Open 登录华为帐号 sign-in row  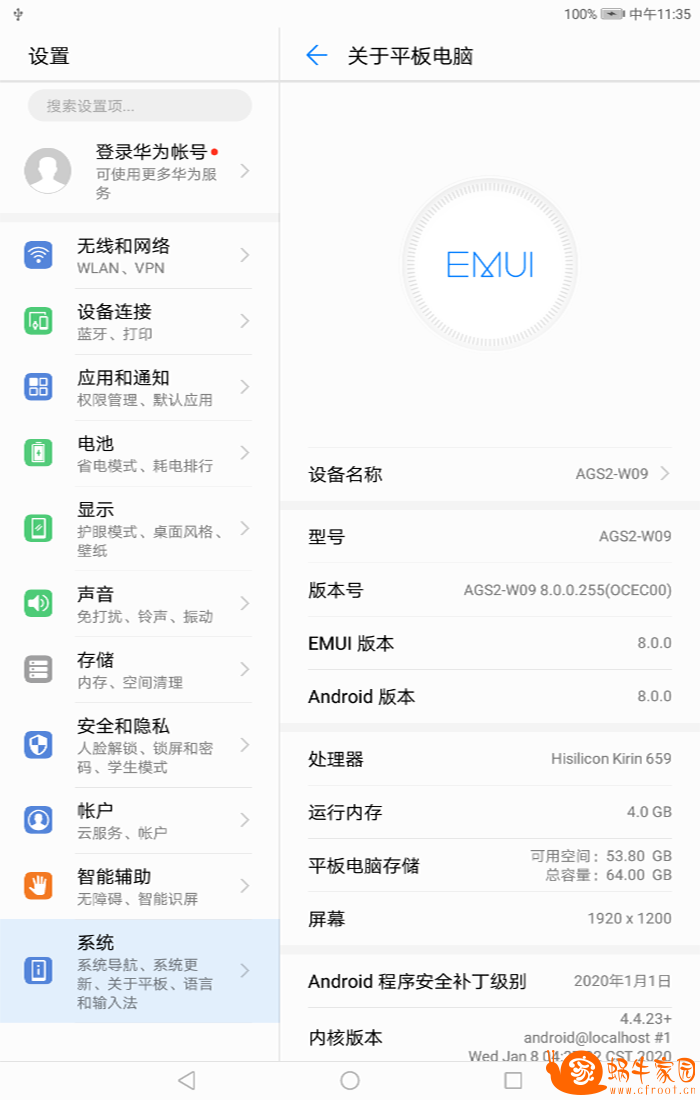point(140,171)
